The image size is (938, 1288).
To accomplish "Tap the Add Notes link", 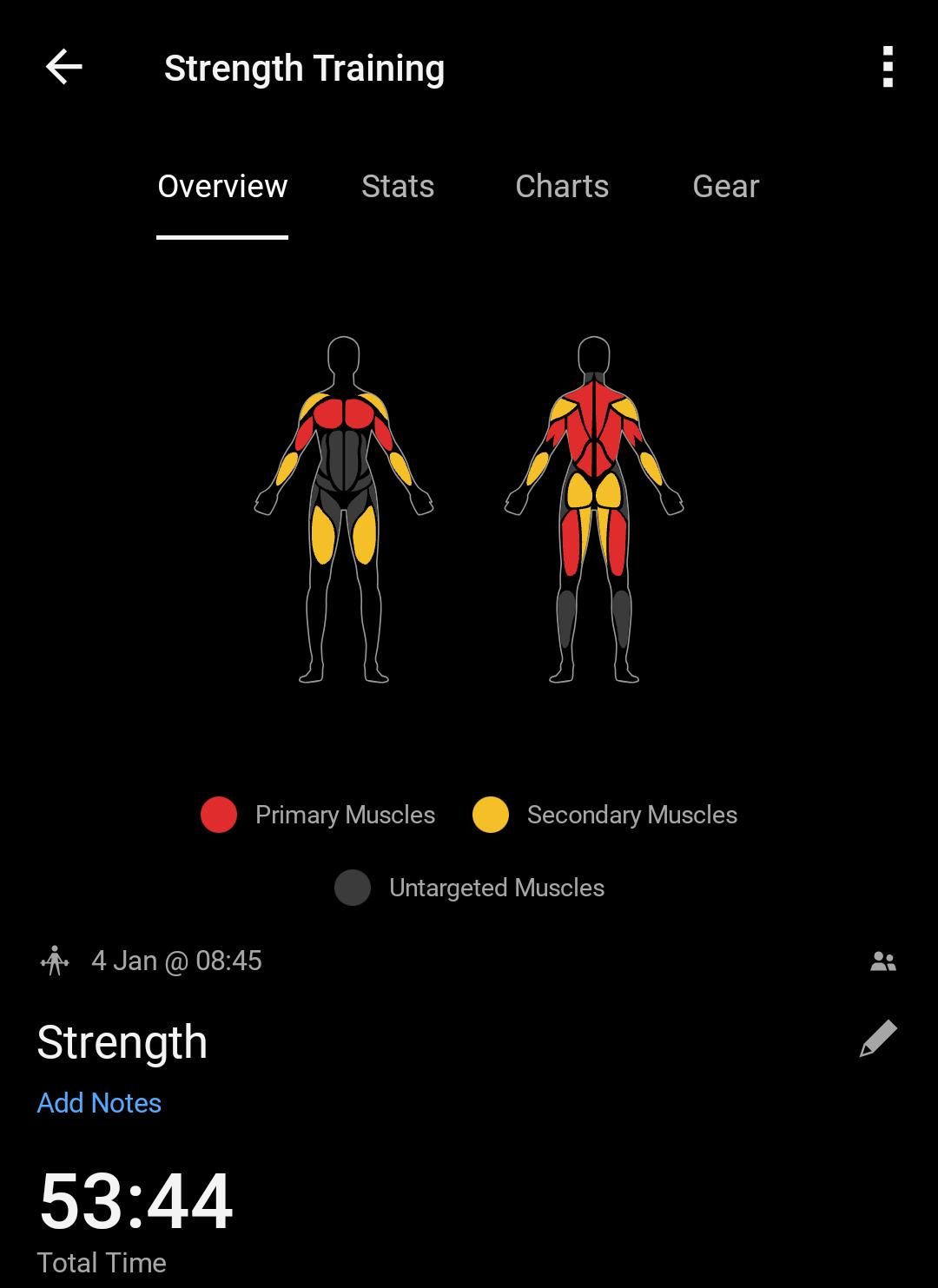I will (99, 1102).
